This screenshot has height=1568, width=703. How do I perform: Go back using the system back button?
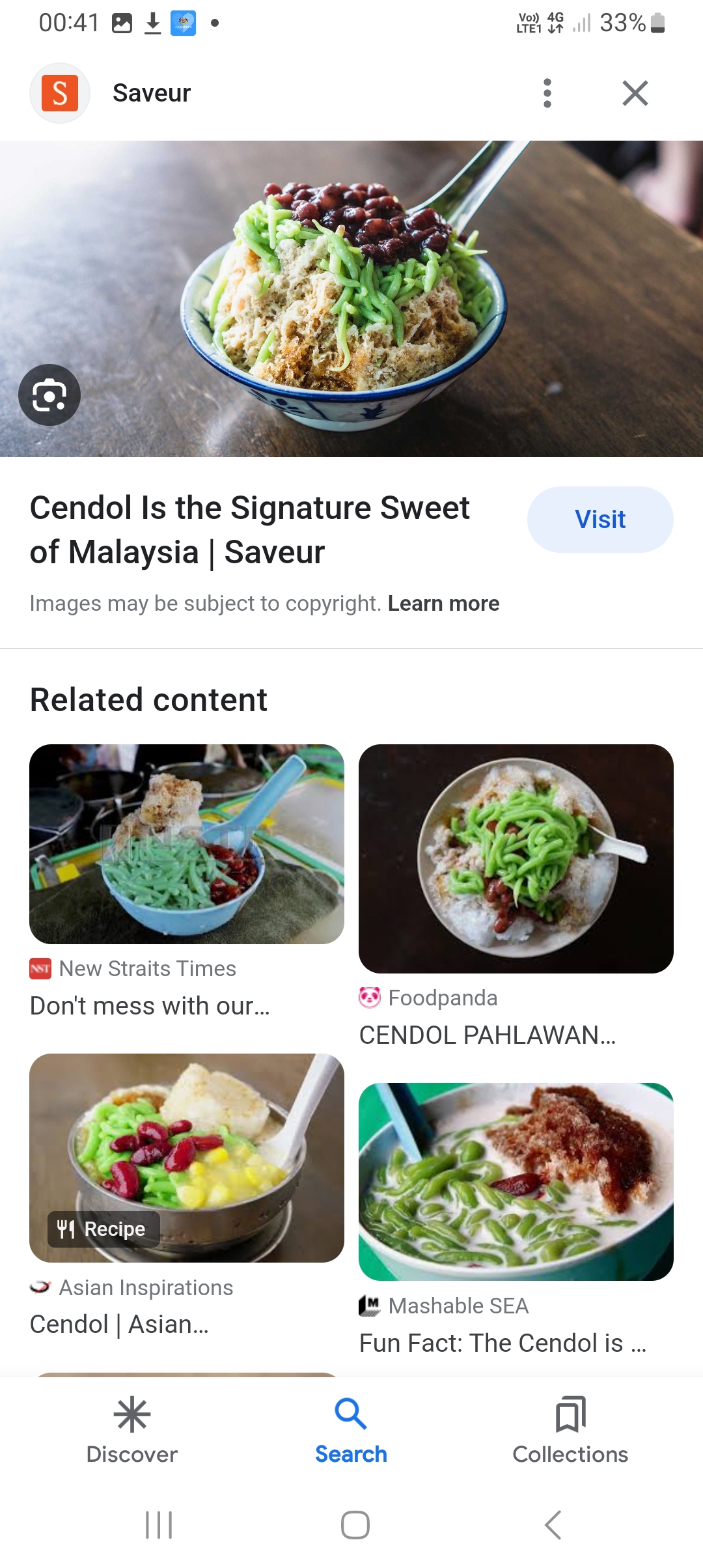[x=553, y=1525]
